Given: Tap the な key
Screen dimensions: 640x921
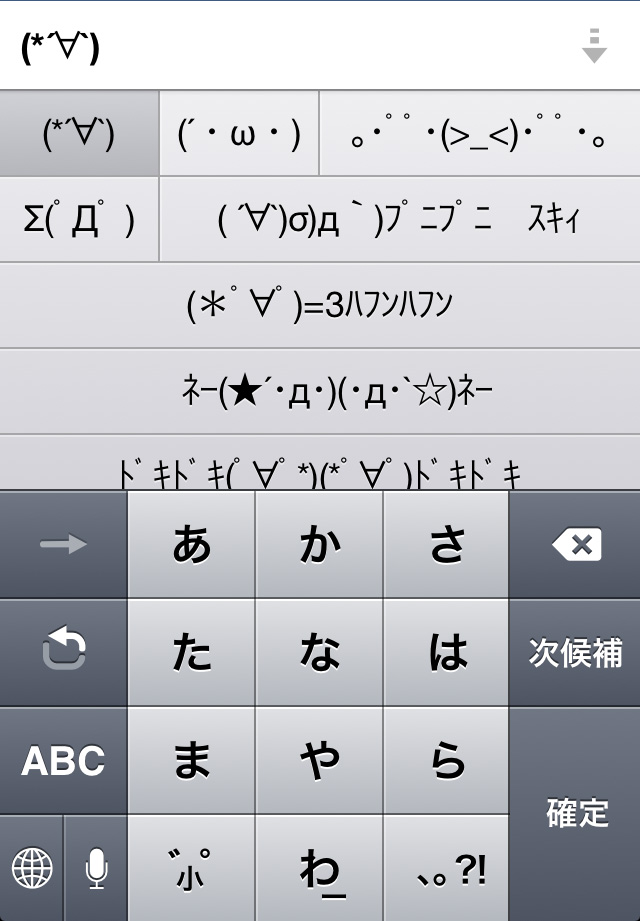Looking at the screenshot, I should coord(319,653).
